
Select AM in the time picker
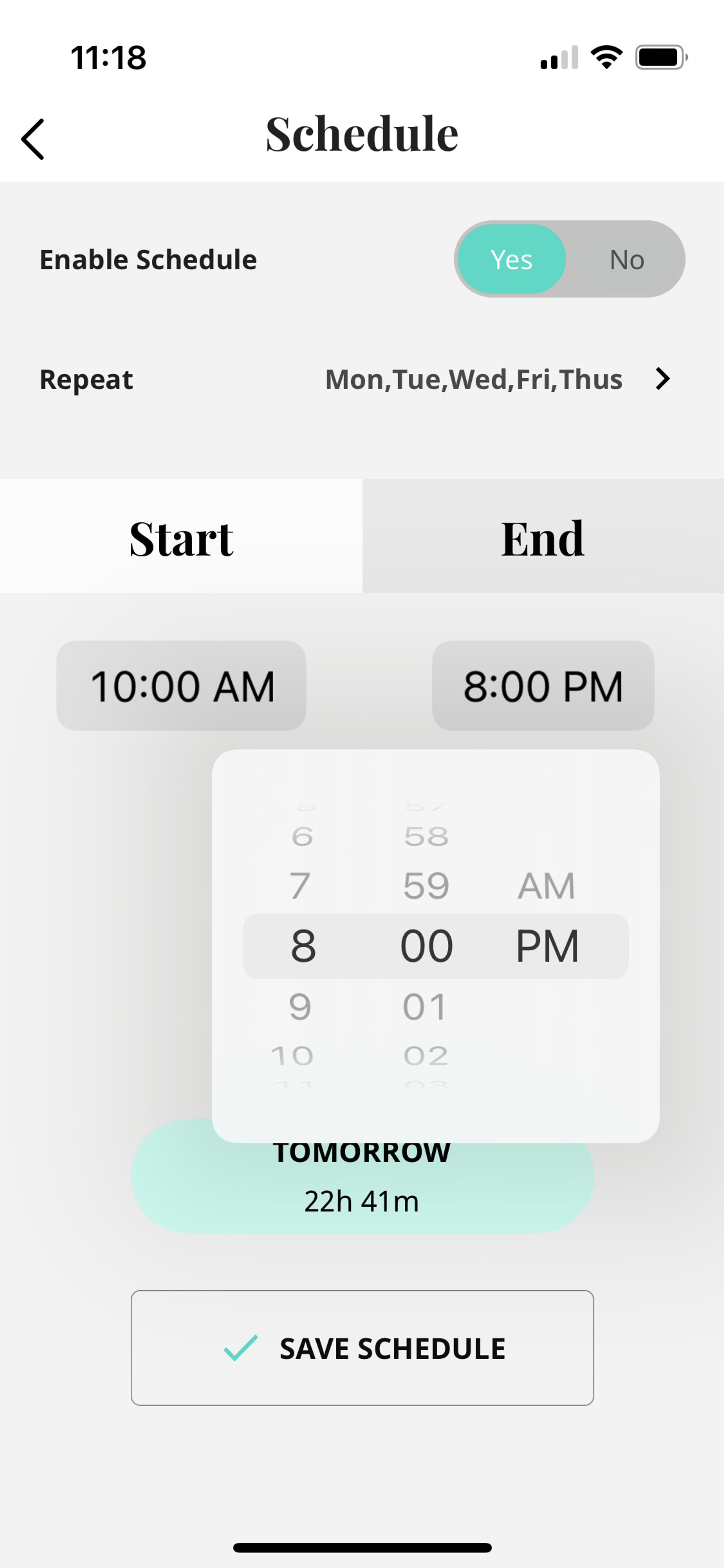tap(546, 886)
